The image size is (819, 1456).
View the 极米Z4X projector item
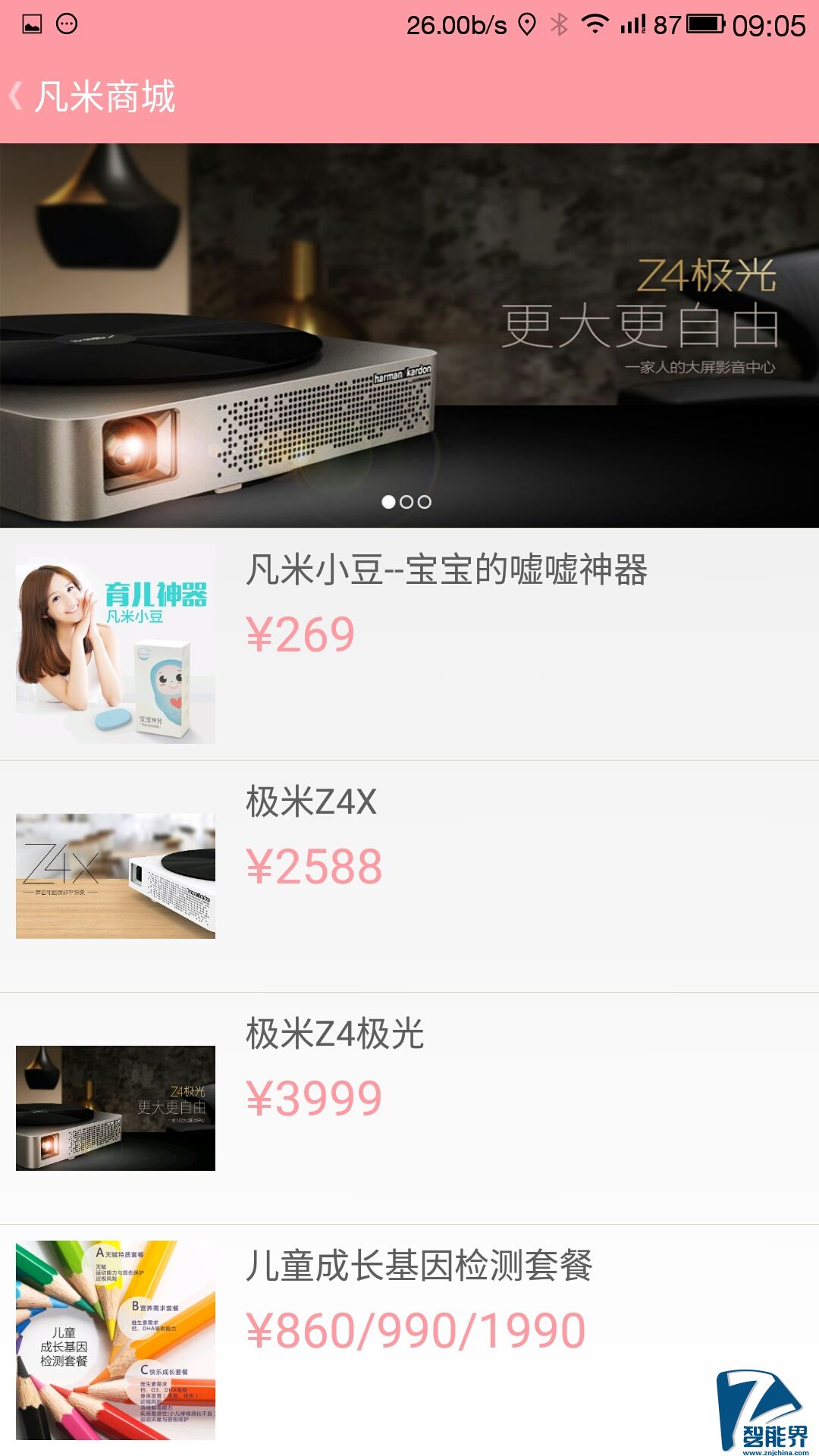coord(409,876)
